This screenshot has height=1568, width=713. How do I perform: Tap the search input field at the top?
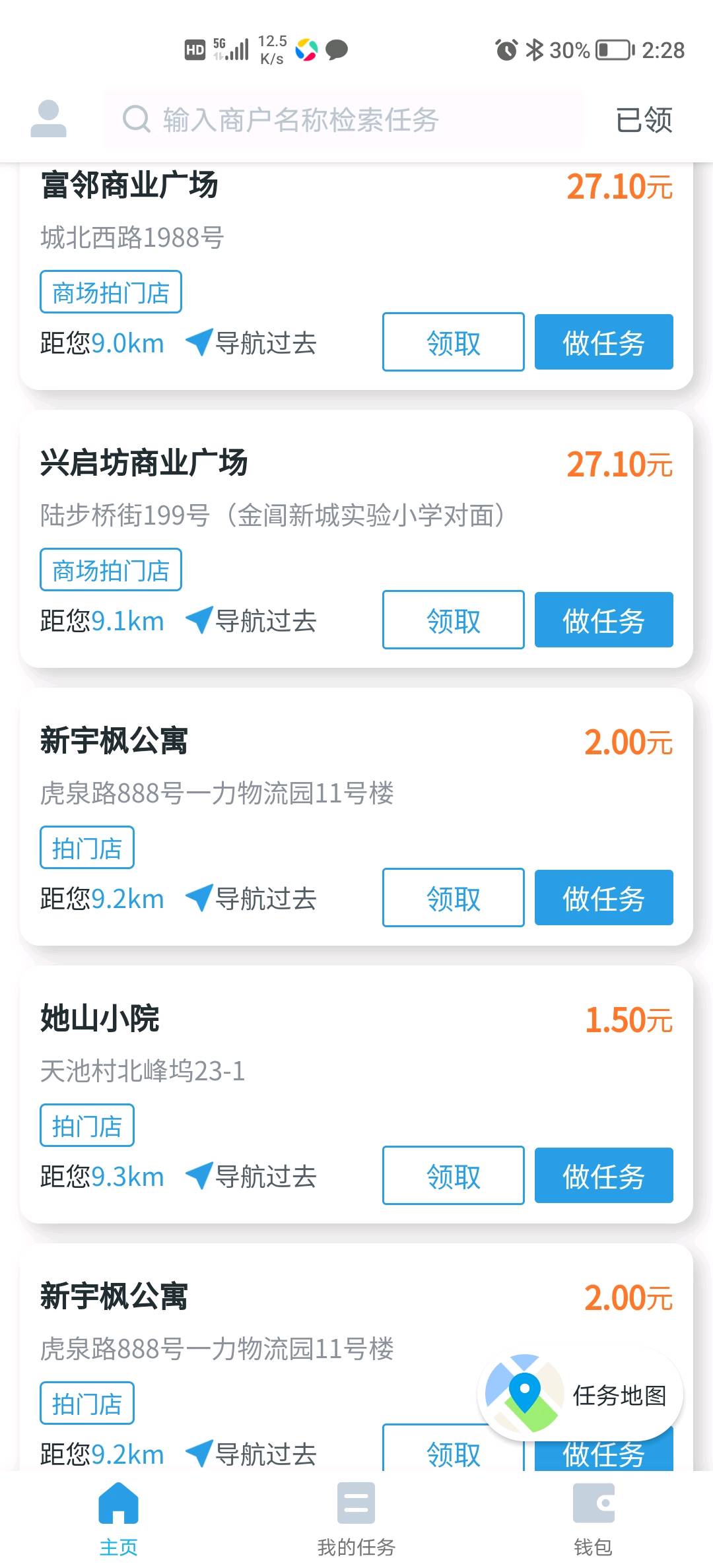click(343, 119)
